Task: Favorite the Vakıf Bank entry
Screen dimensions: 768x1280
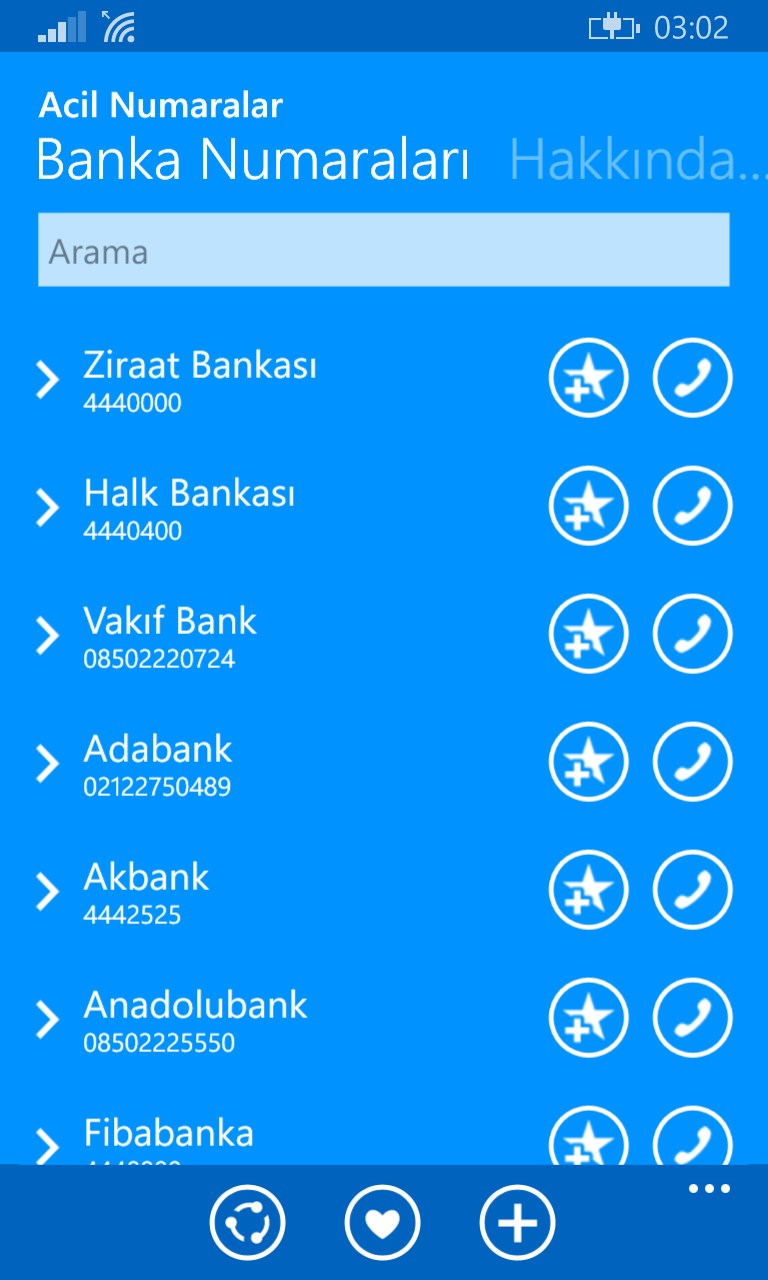Action: pos(588,634)
